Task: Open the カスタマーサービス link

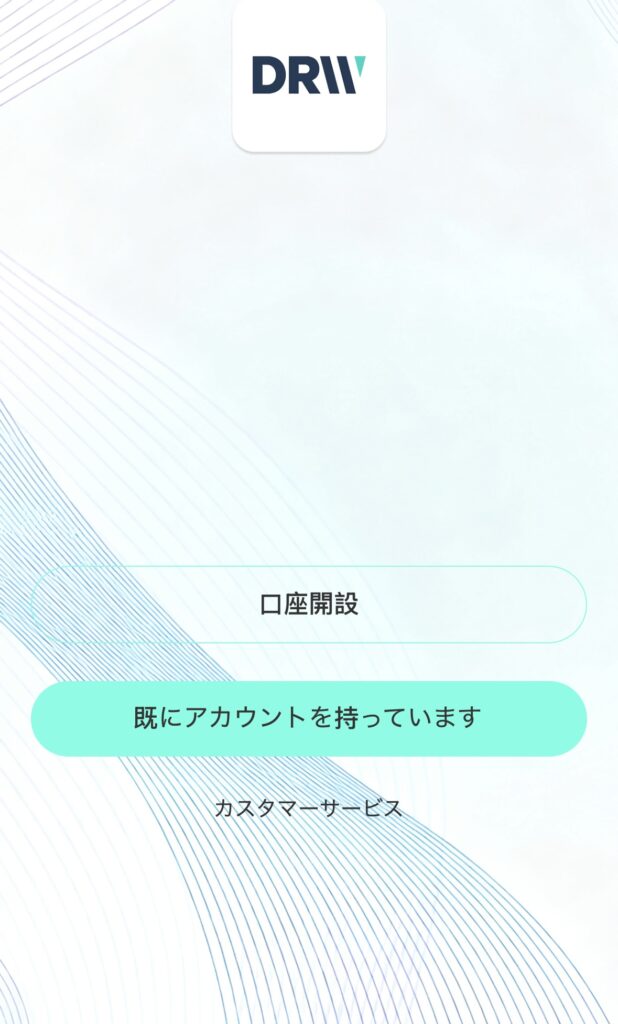Action: point(308,808)
